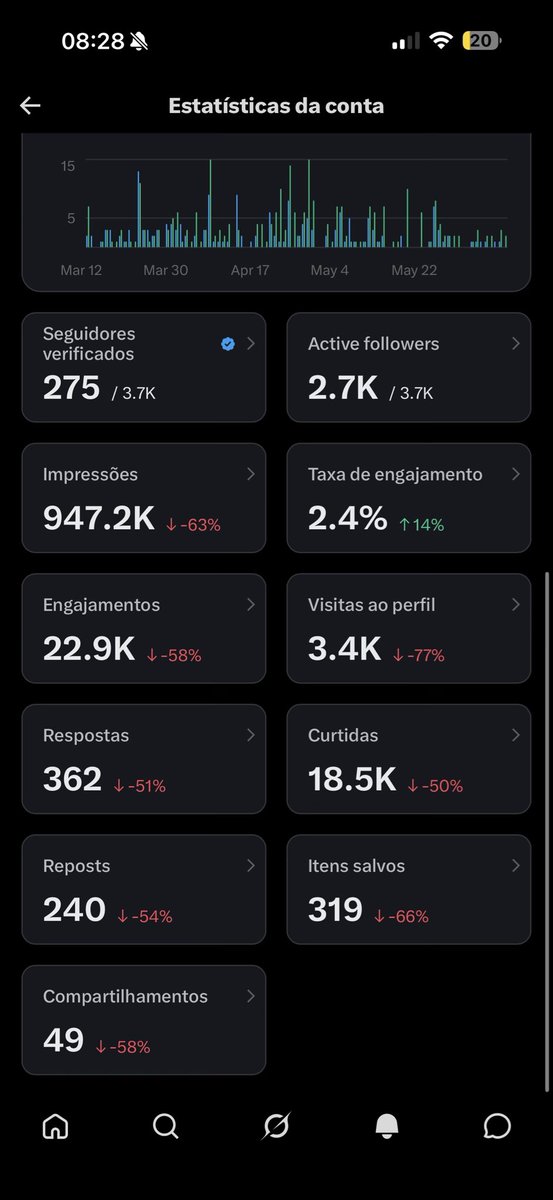553x1200 pixels.
Task: Switch to the Messages tab
Action: coord(497,1127)
